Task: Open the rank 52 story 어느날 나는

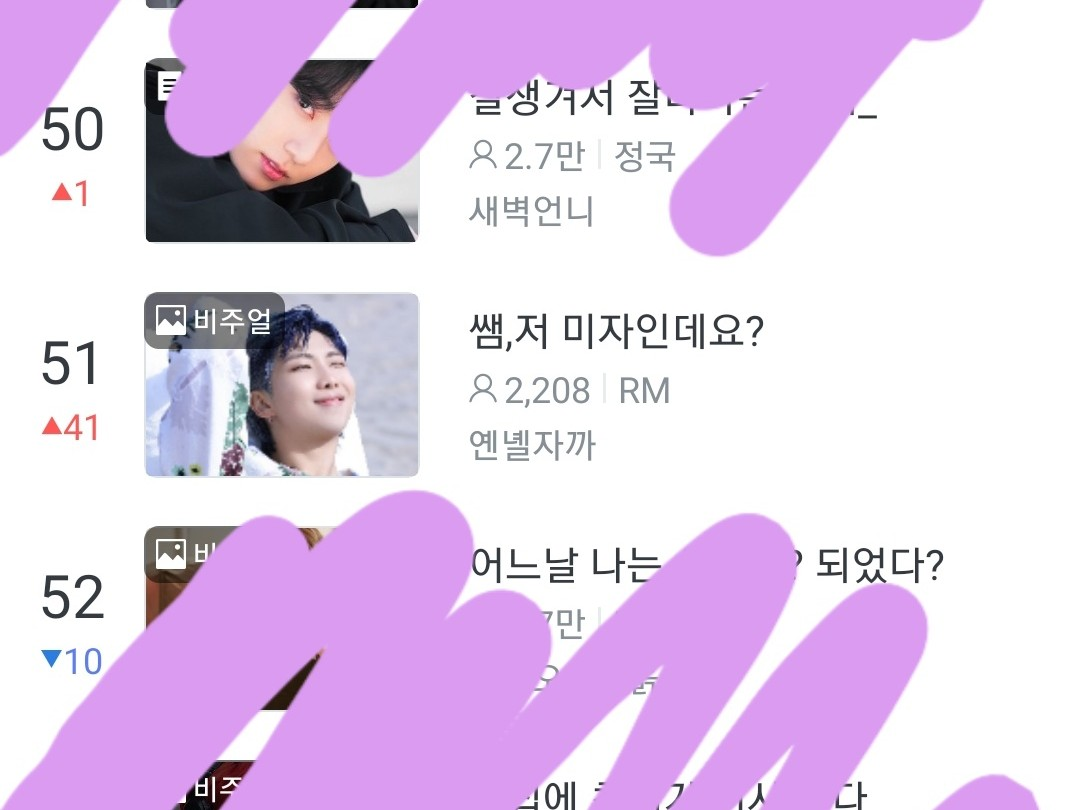Action: click(x=705, y=565)
